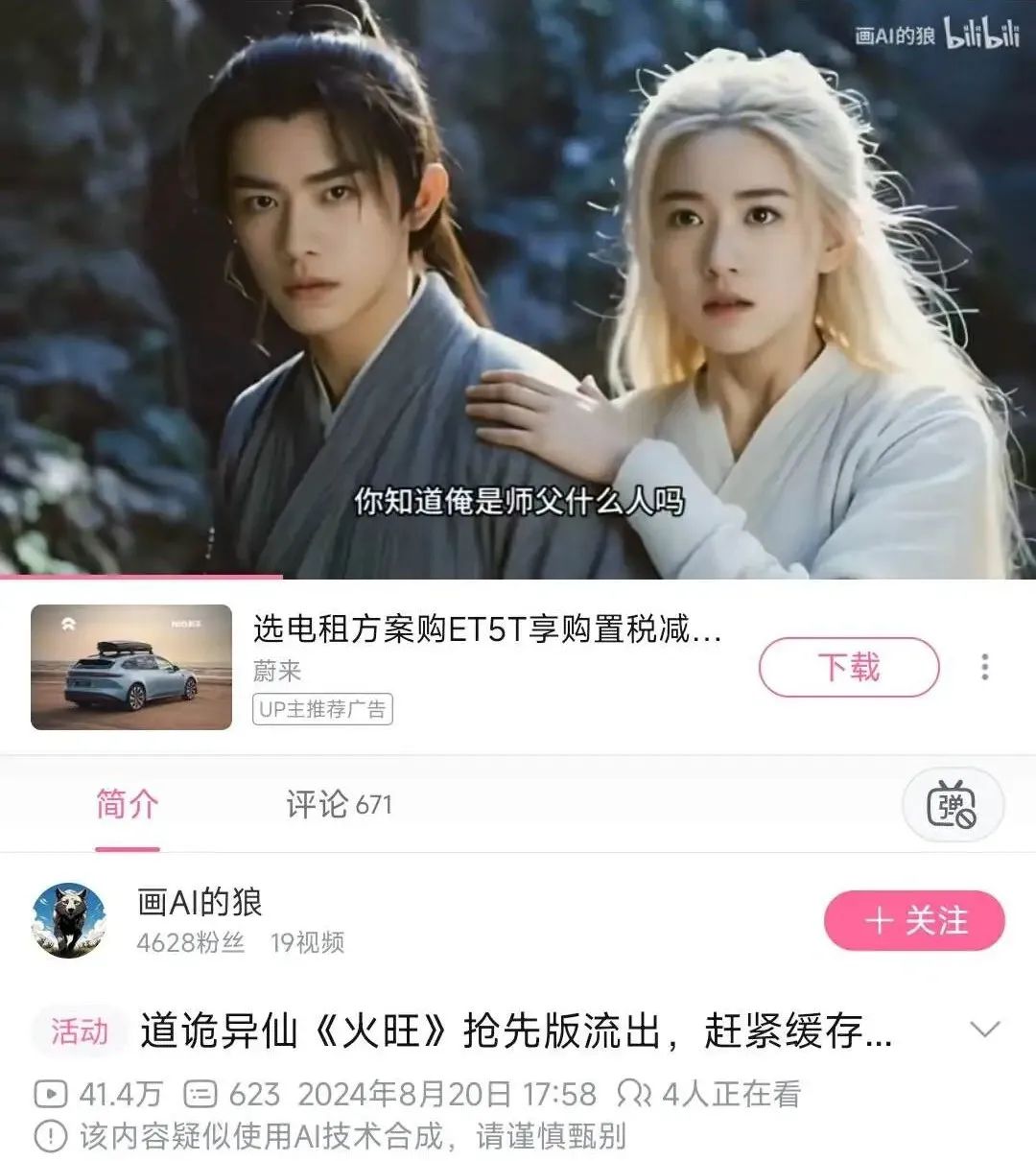Open the ad's three-dot overflow menu
The image size is (1036, 1161).
985,667
